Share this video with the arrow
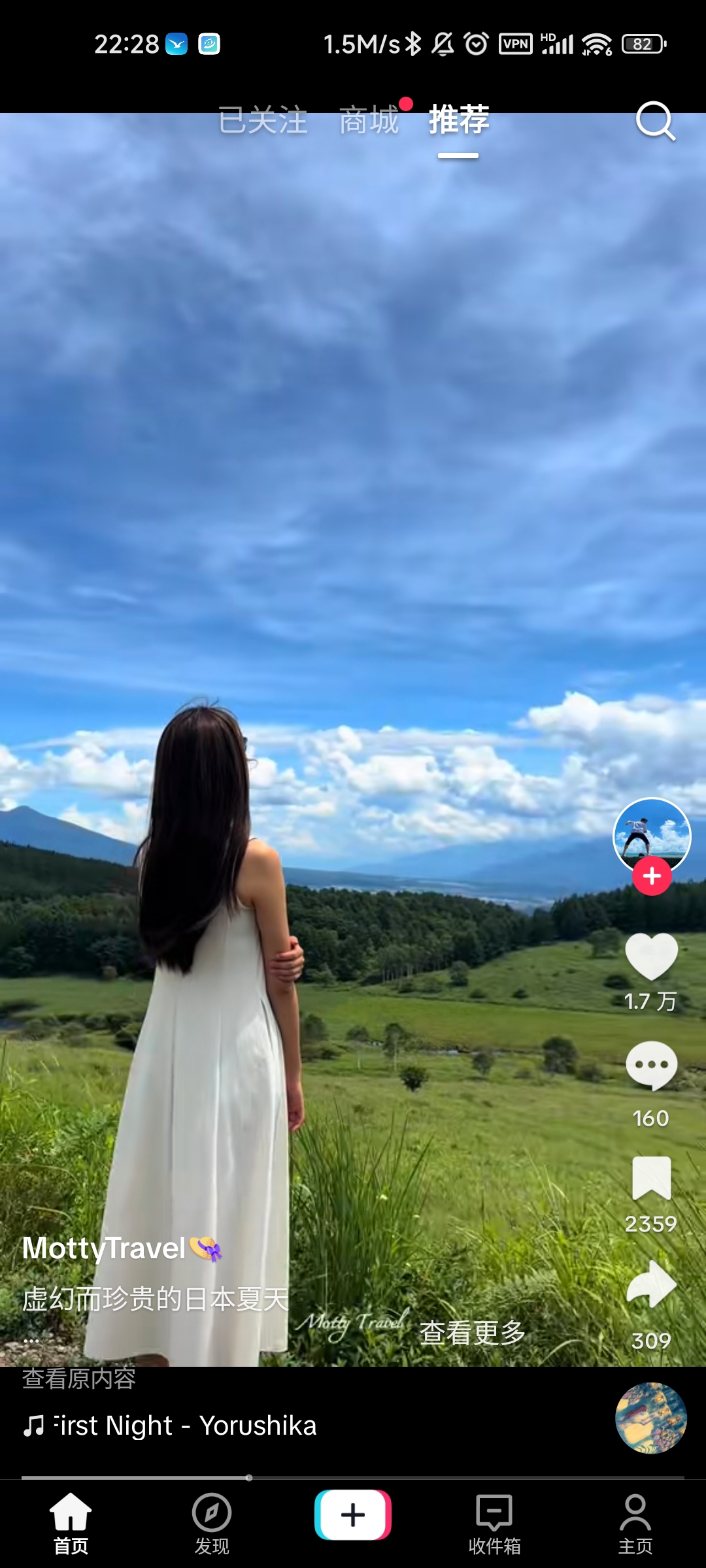Screen dimensions: 706x1568 [651, 1285]
